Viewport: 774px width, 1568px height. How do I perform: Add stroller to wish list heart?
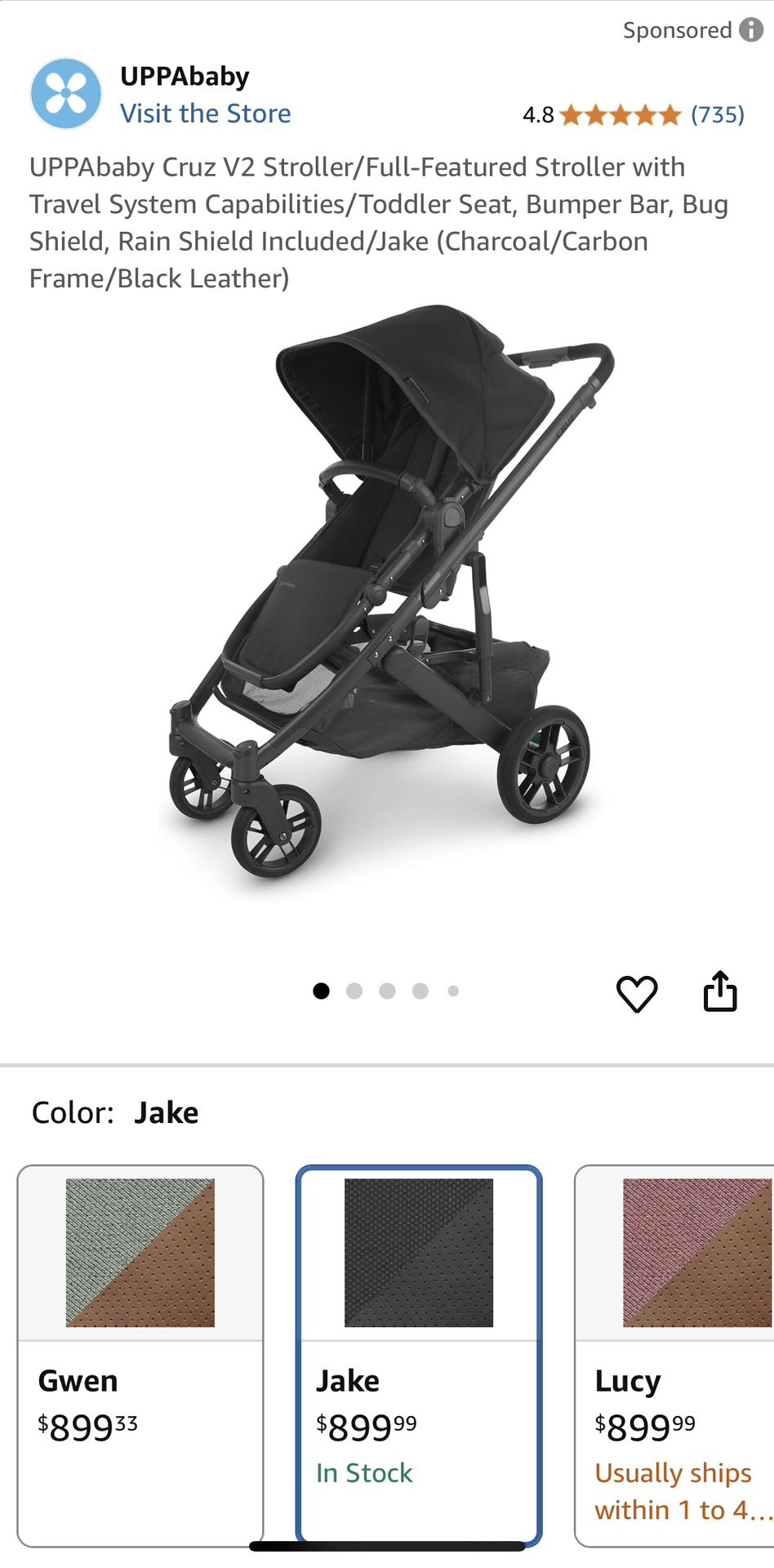tap(636, 993)
